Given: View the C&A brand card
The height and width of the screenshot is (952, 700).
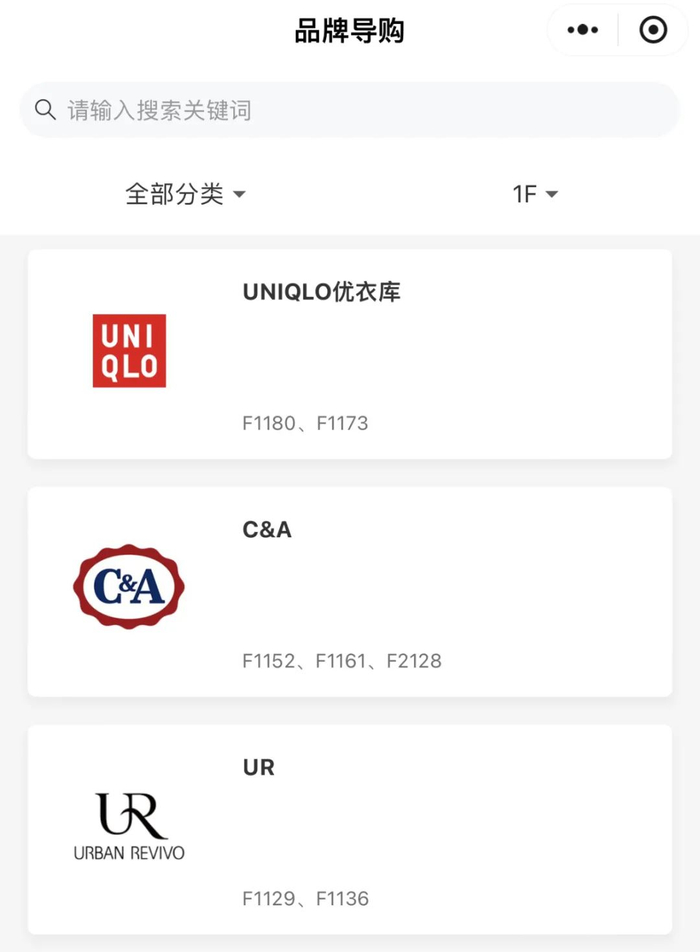Looking at the screenshot, I should (x=350, y=592).
